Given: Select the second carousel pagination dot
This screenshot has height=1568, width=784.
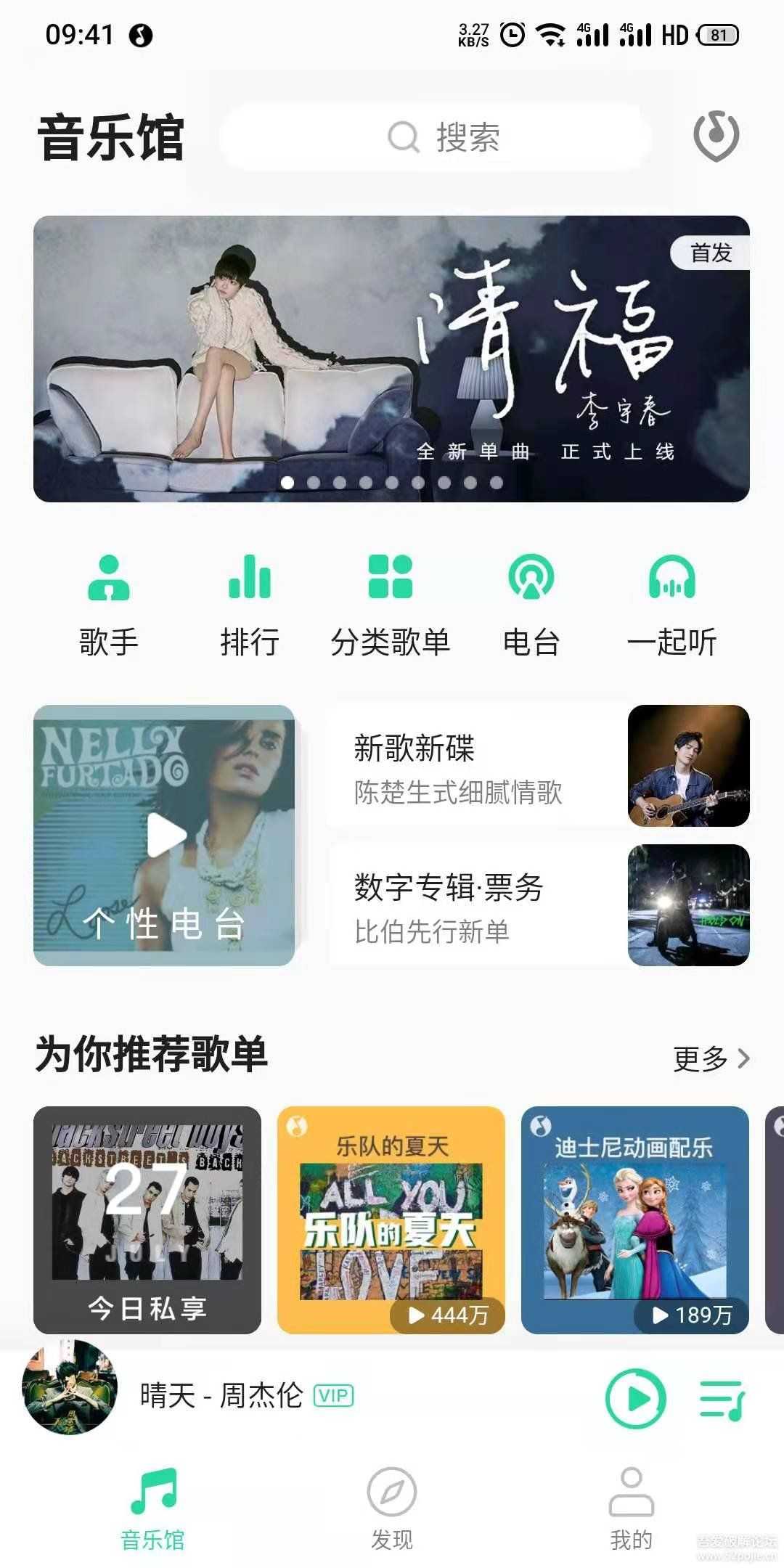Looking at the screenshot, I should (x=312, y=481).
